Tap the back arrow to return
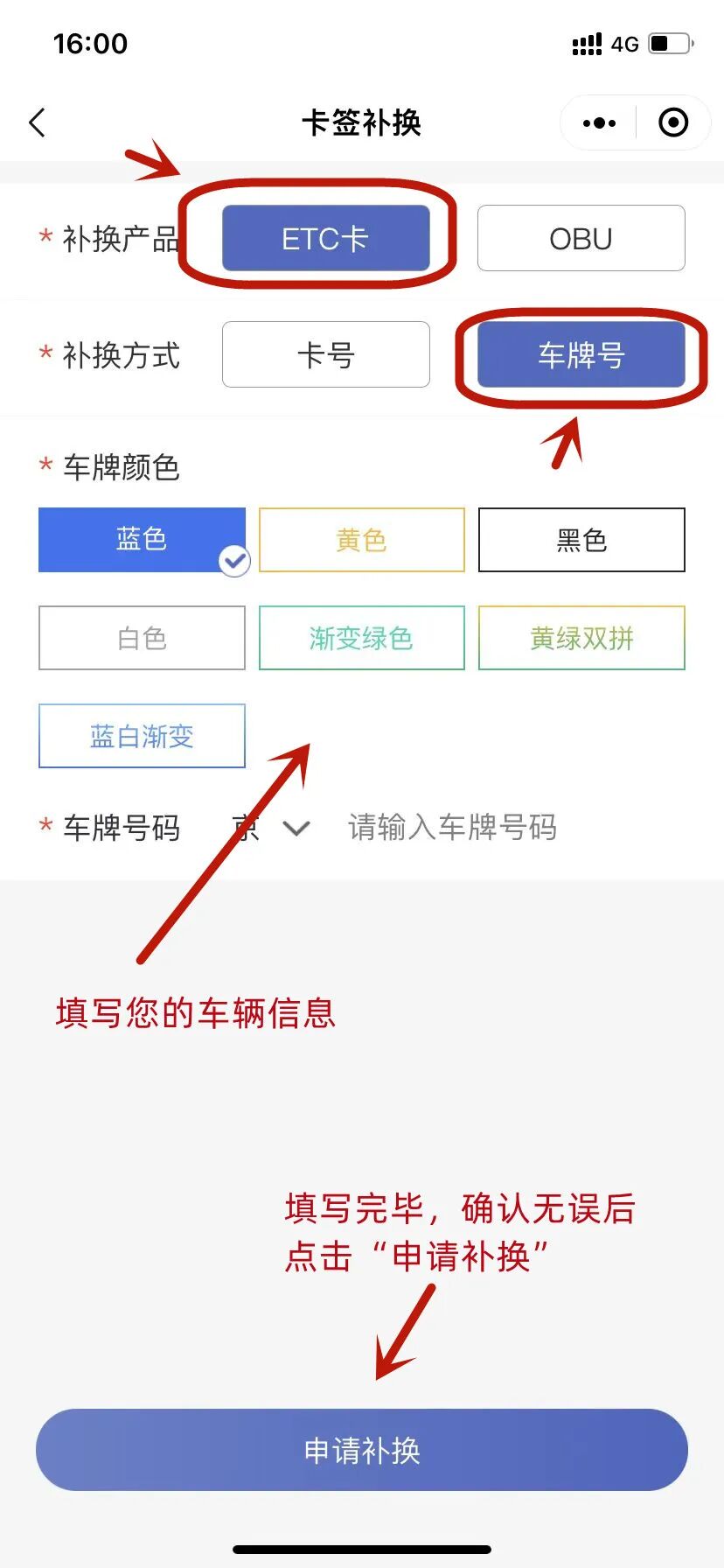724x1568 pixels. click(37, 122)
